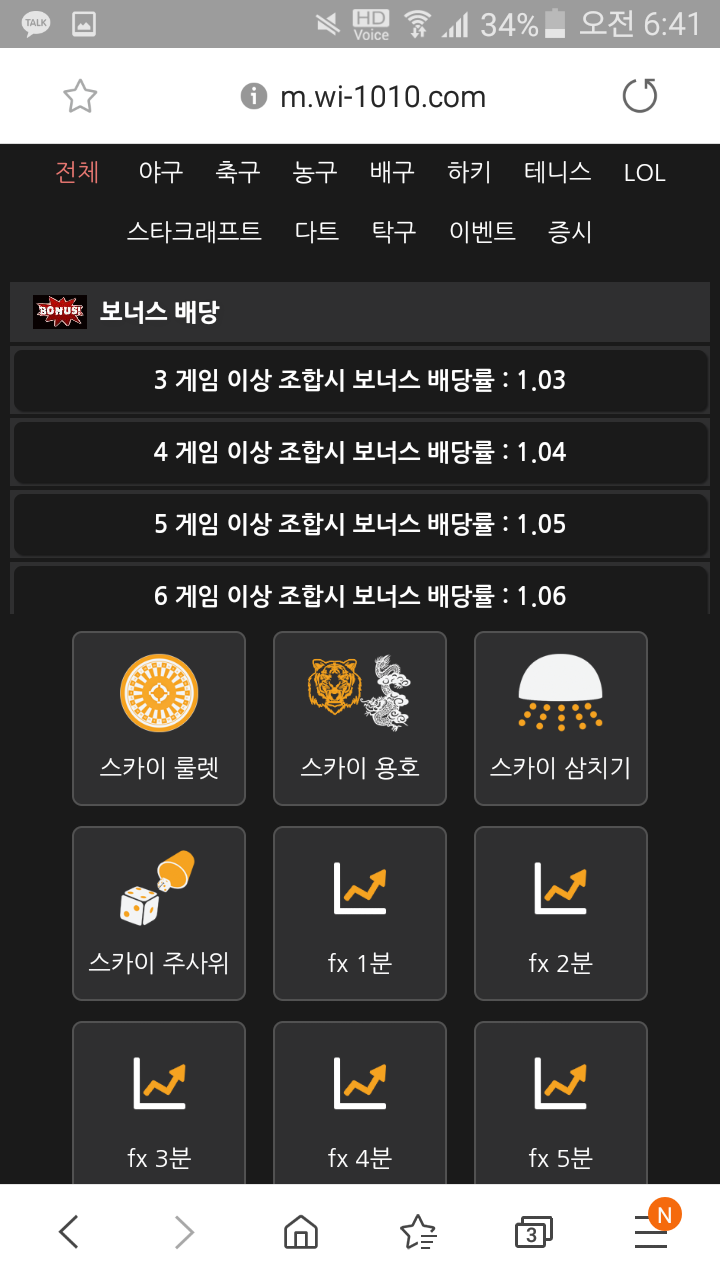Switch to the 스타크래프트 tab

pyautogui.click(x=194, y=232)
